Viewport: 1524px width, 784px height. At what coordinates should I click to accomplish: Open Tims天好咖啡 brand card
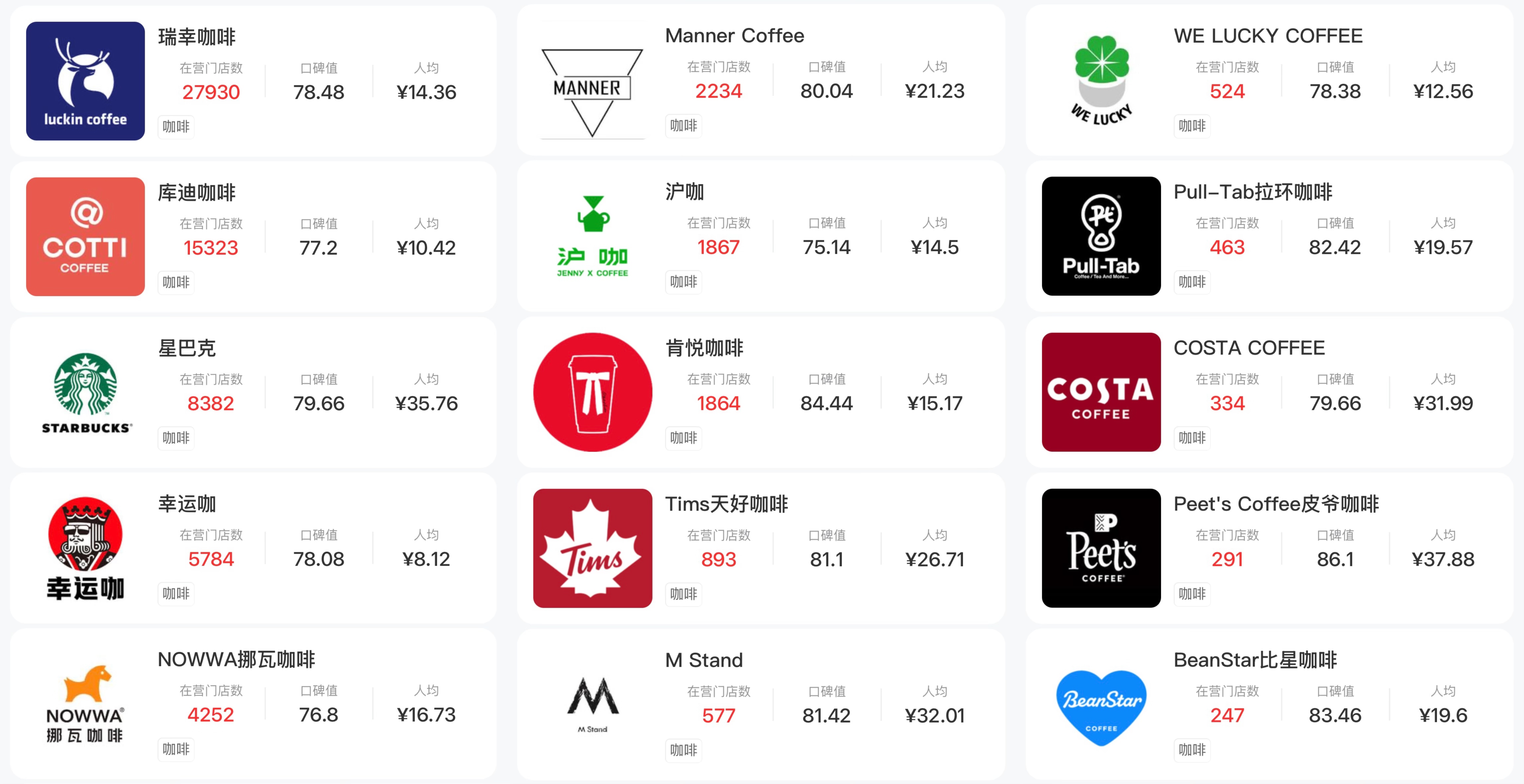point(726,504)
